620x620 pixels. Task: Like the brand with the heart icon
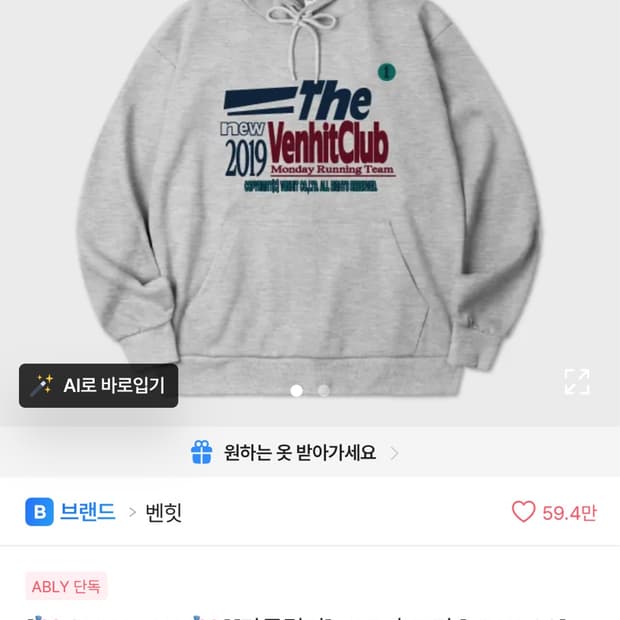tap(524, 512)
